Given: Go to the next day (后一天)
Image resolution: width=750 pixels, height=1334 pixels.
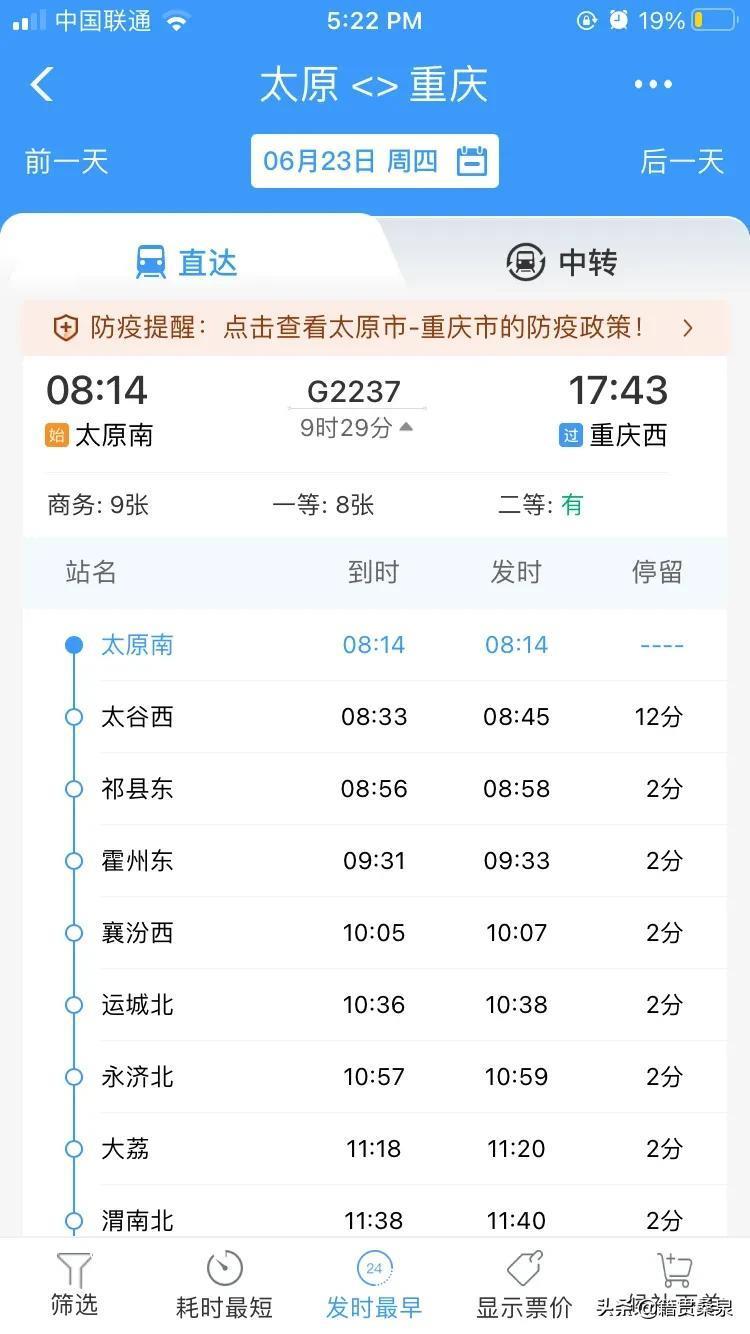Looking at the screenshot, I should pos(682,161).
